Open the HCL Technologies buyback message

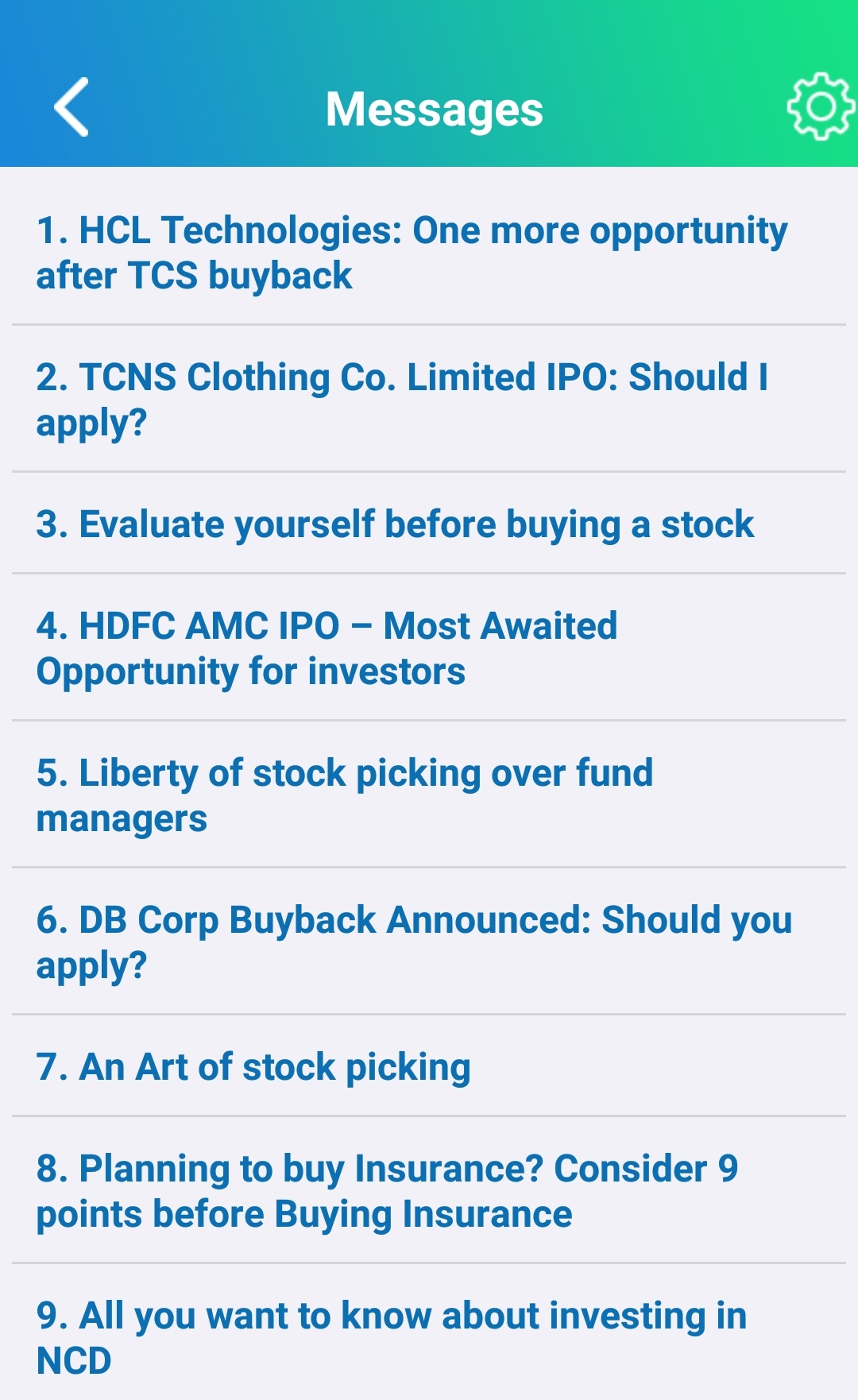coord(429,253)
